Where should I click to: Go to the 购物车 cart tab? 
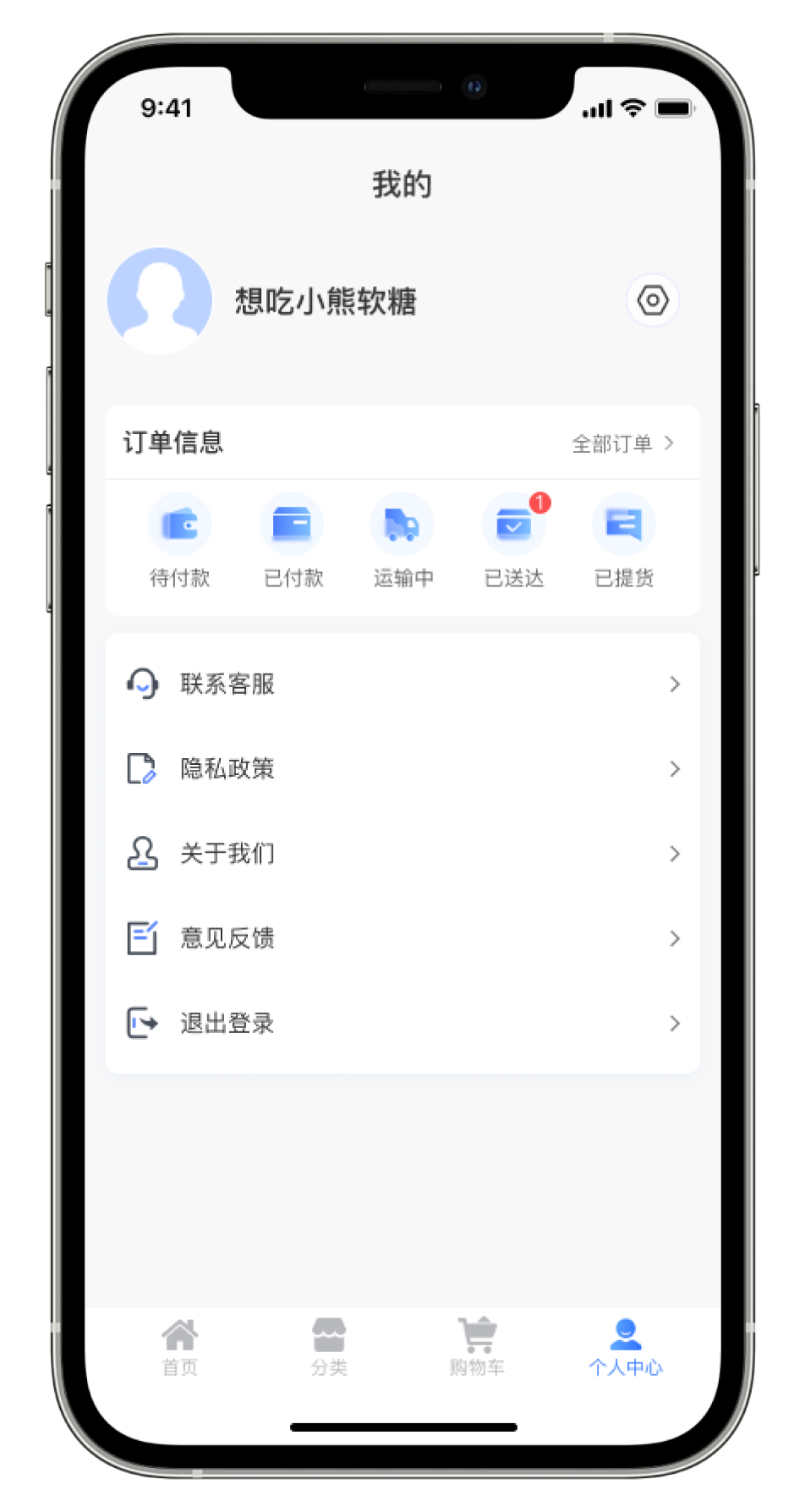[x=477, y=1347]
